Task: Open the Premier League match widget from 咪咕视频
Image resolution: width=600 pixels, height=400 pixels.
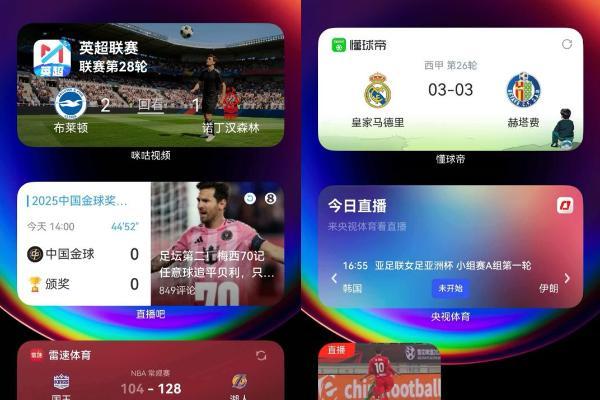Action: click(x=150, y=85)
